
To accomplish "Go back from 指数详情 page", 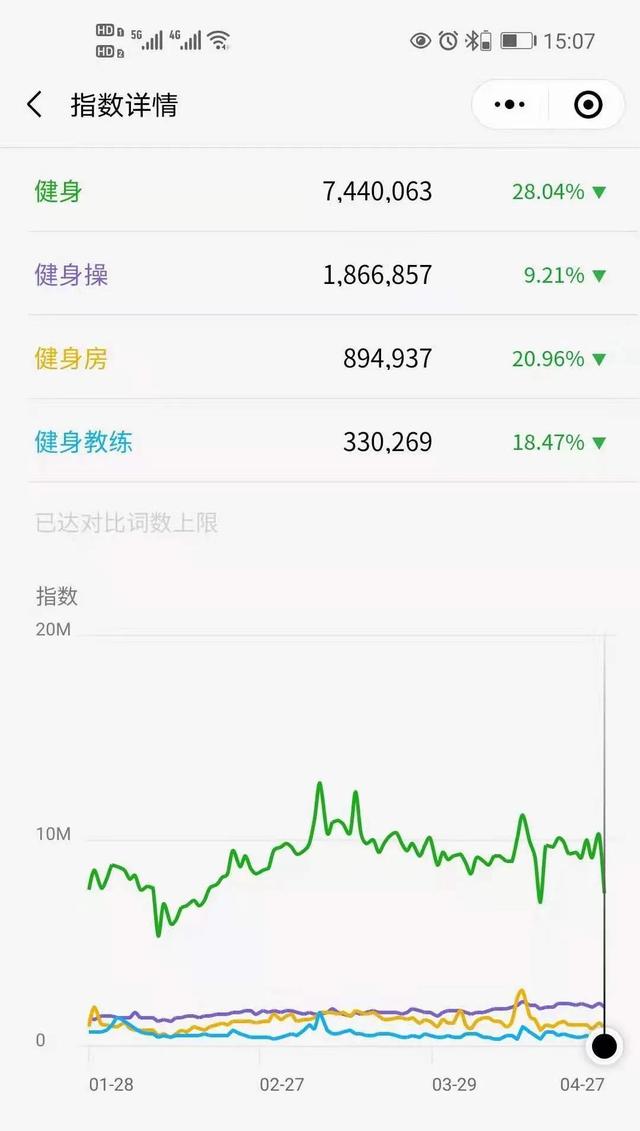I will 34,105.
